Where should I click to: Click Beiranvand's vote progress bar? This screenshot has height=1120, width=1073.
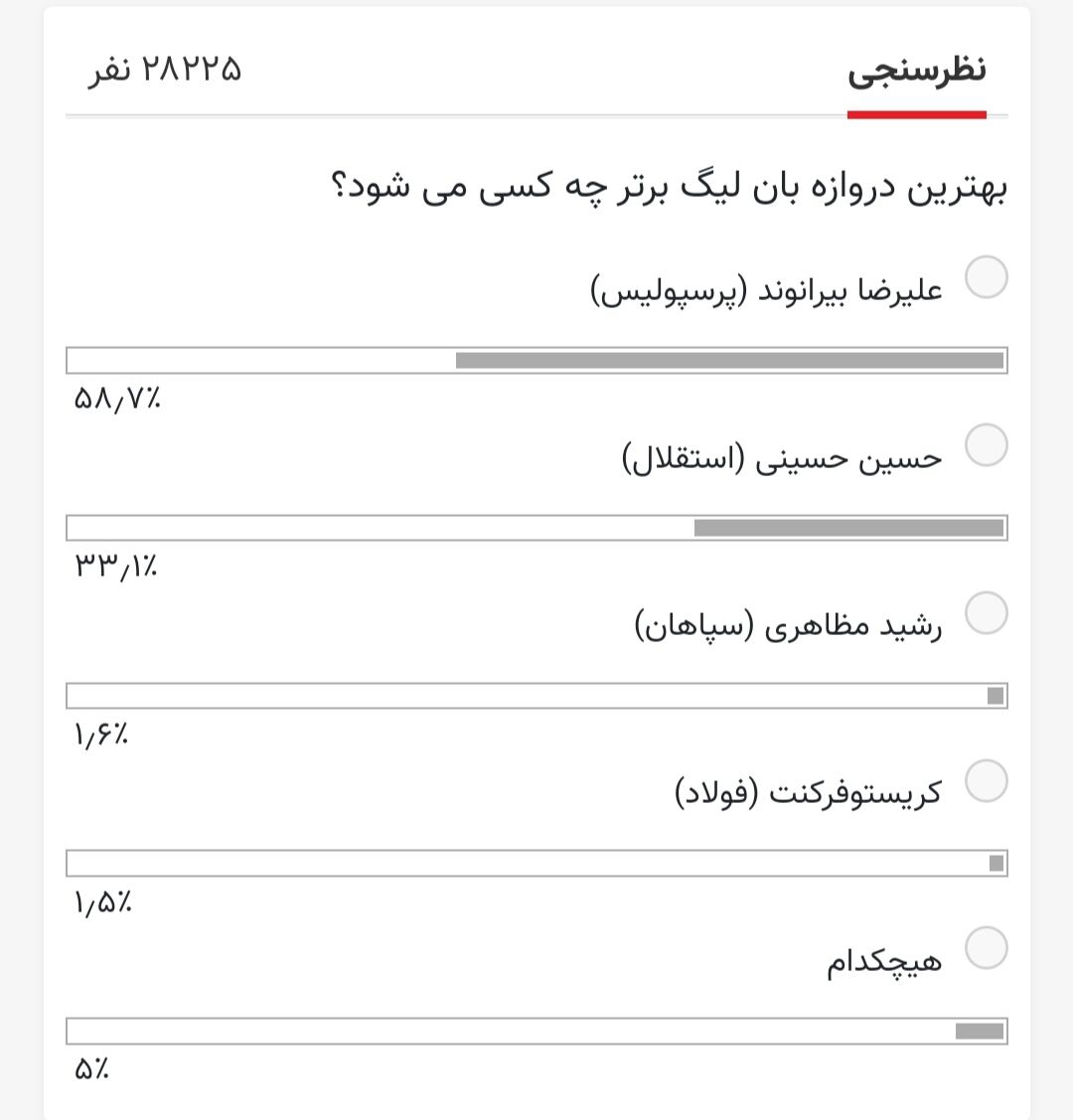click(536, 359)
